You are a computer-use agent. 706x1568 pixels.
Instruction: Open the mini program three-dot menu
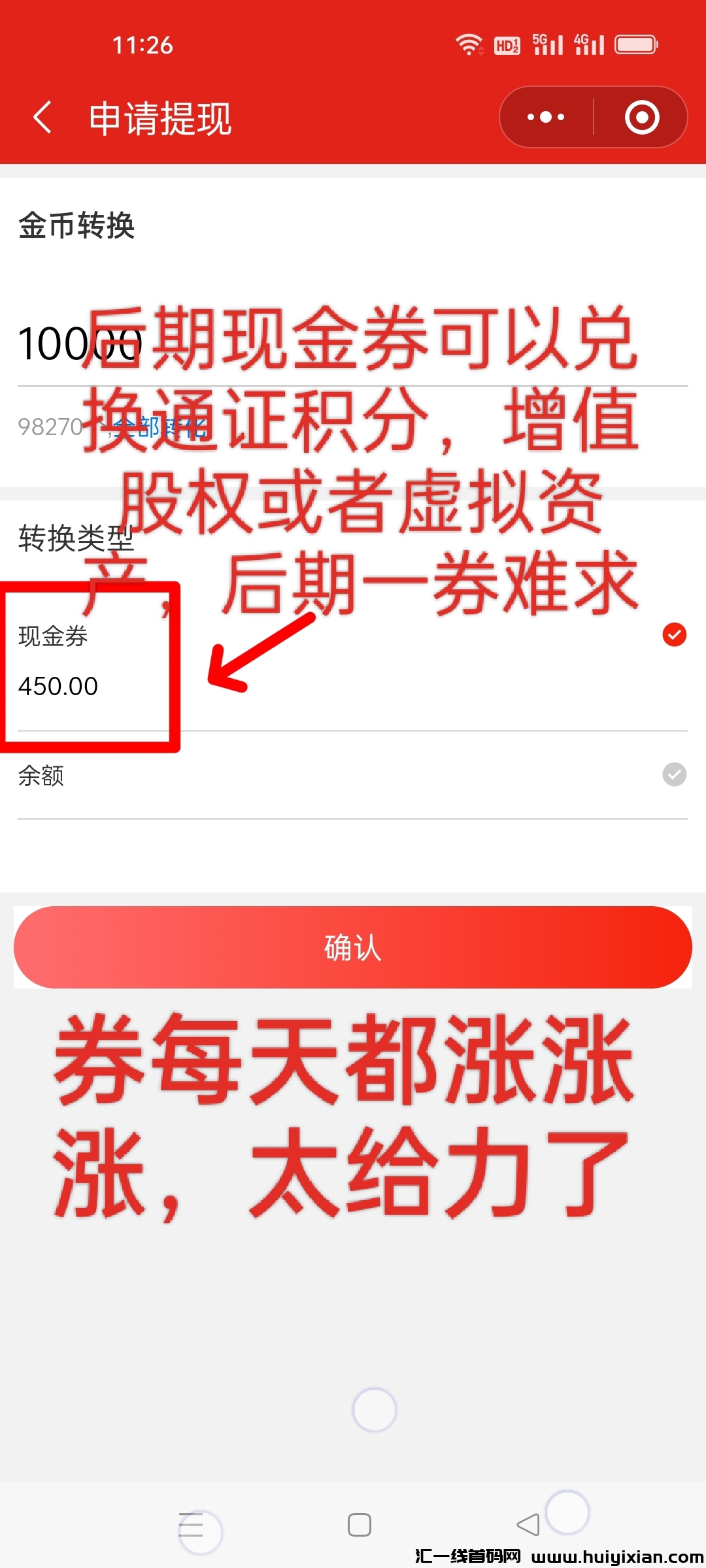pyautogui.click(x=546, y=118)
